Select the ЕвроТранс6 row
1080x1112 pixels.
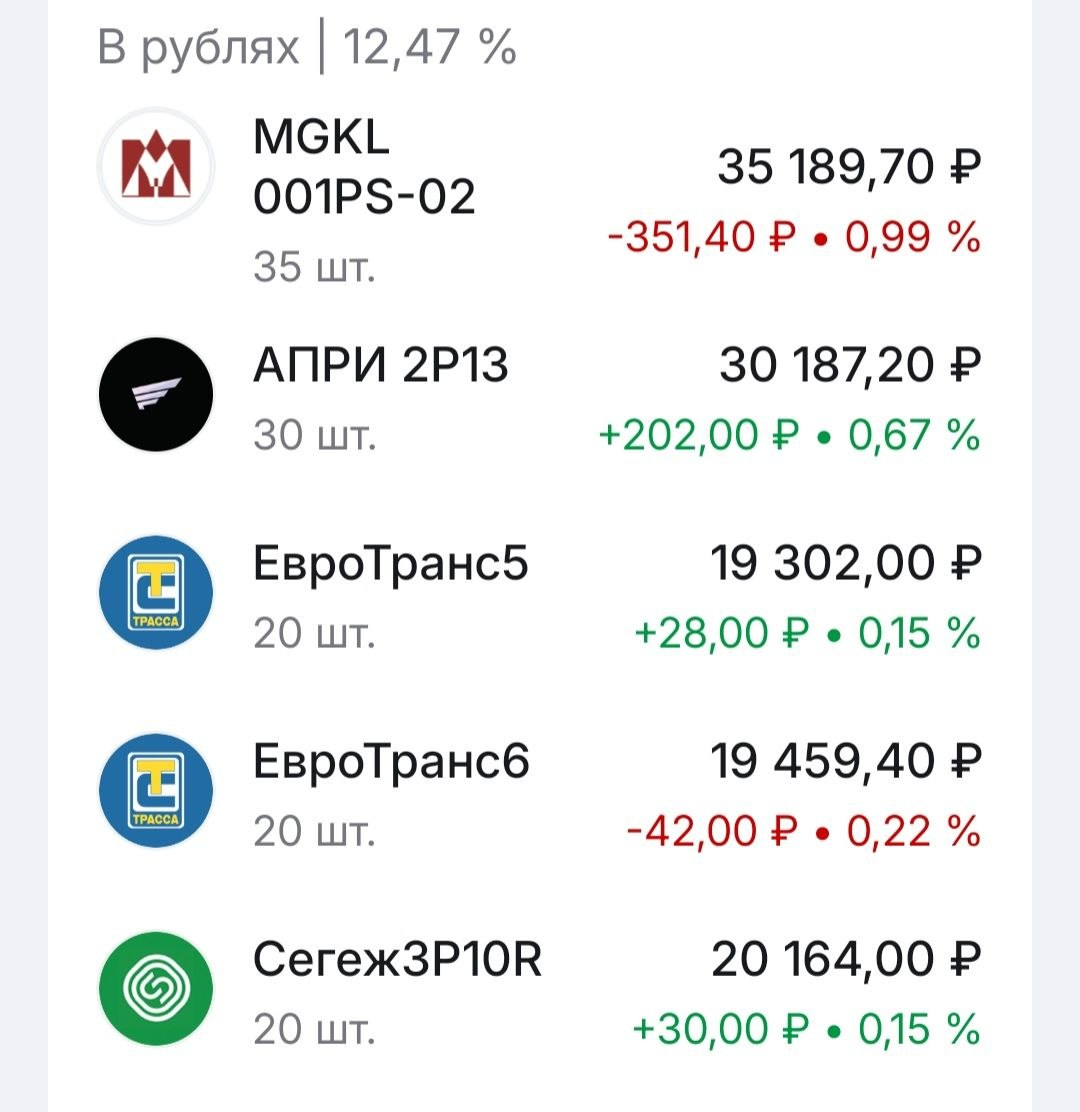click(540, 797)
